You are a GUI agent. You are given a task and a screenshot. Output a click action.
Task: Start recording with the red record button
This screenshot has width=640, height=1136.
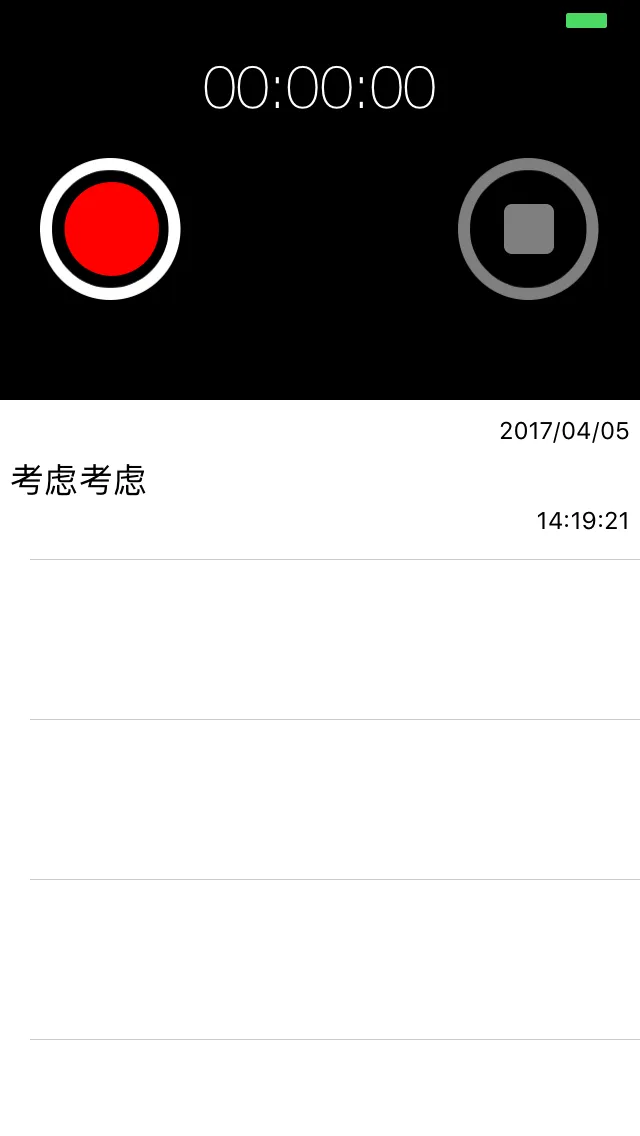(111, 229)
